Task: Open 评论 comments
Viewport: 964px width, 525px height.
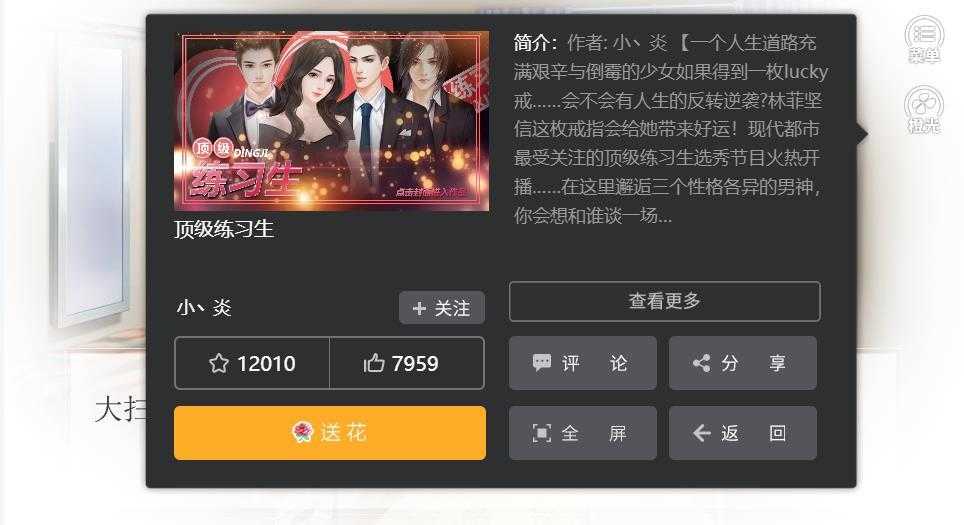Action: click(x=582, y=363)
